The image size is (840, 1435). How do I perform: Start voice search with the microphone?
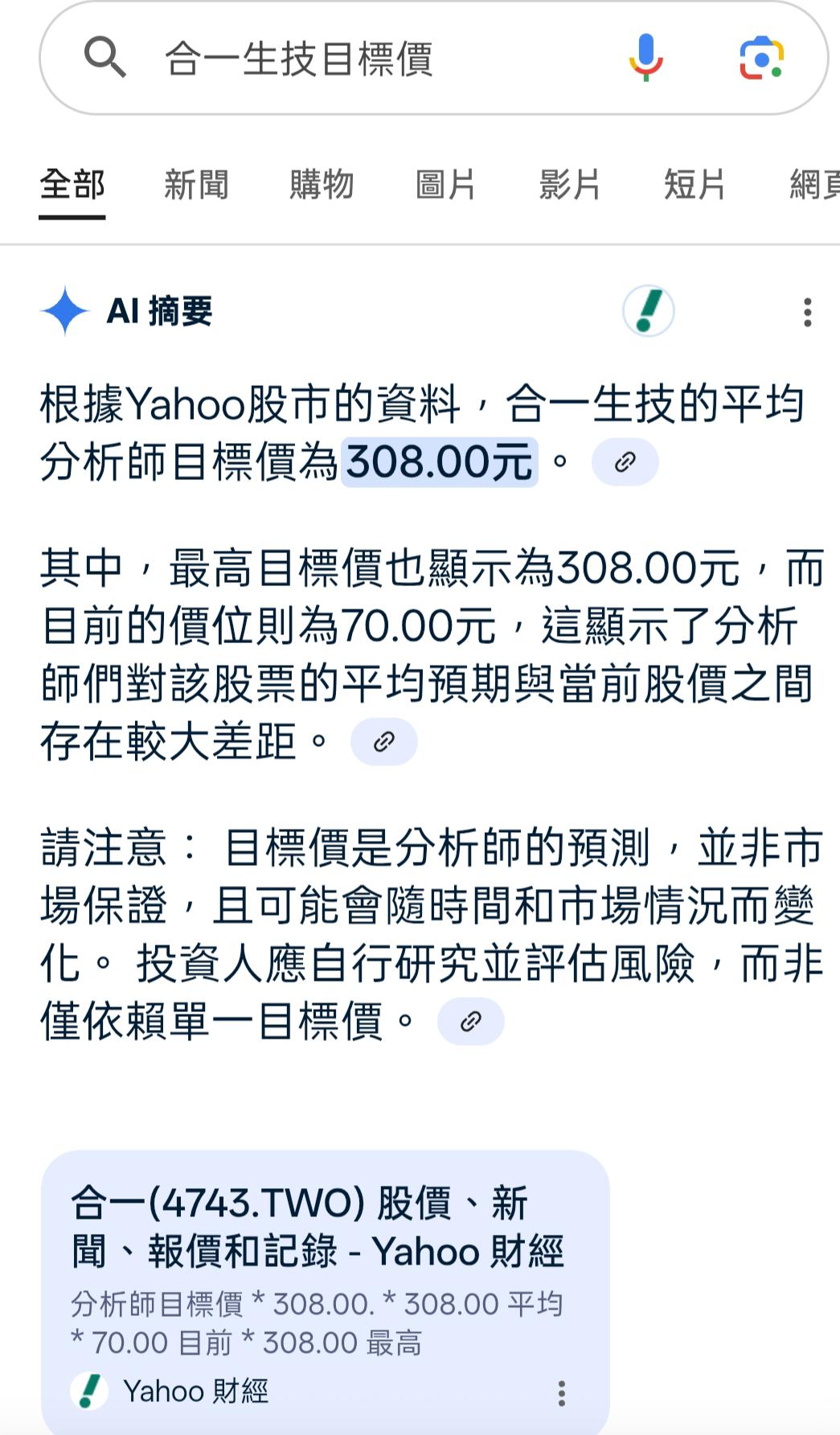645,58
